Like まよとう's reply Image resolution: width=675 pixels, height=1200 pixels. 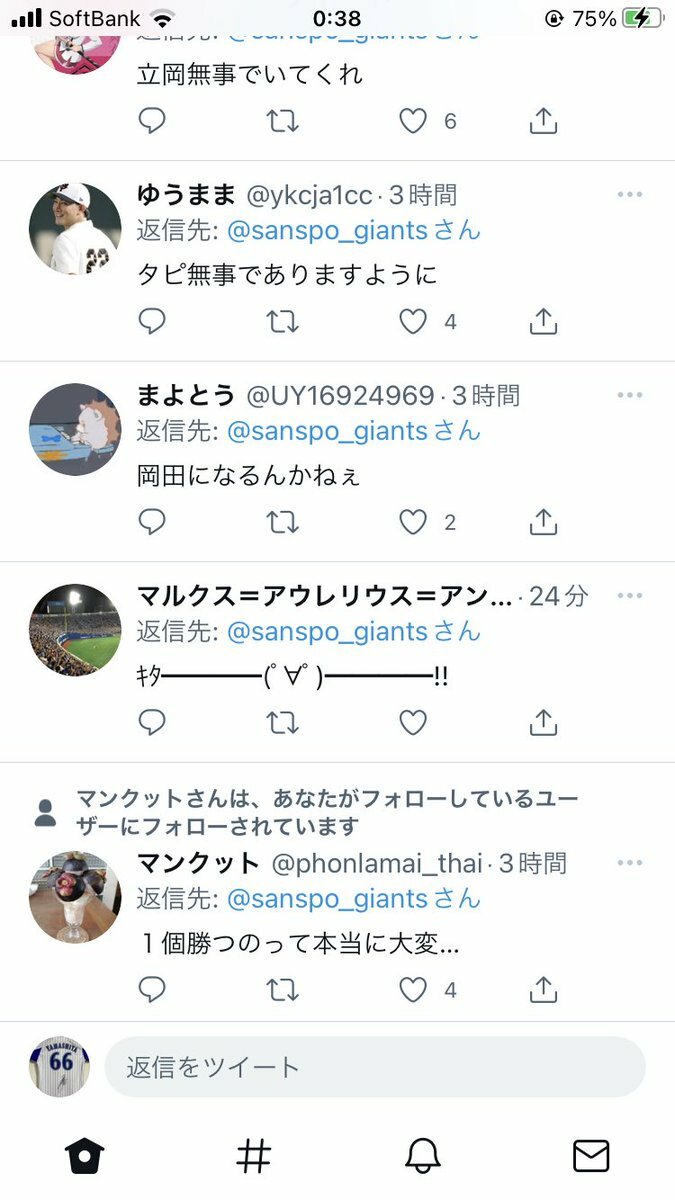(413, 522)
